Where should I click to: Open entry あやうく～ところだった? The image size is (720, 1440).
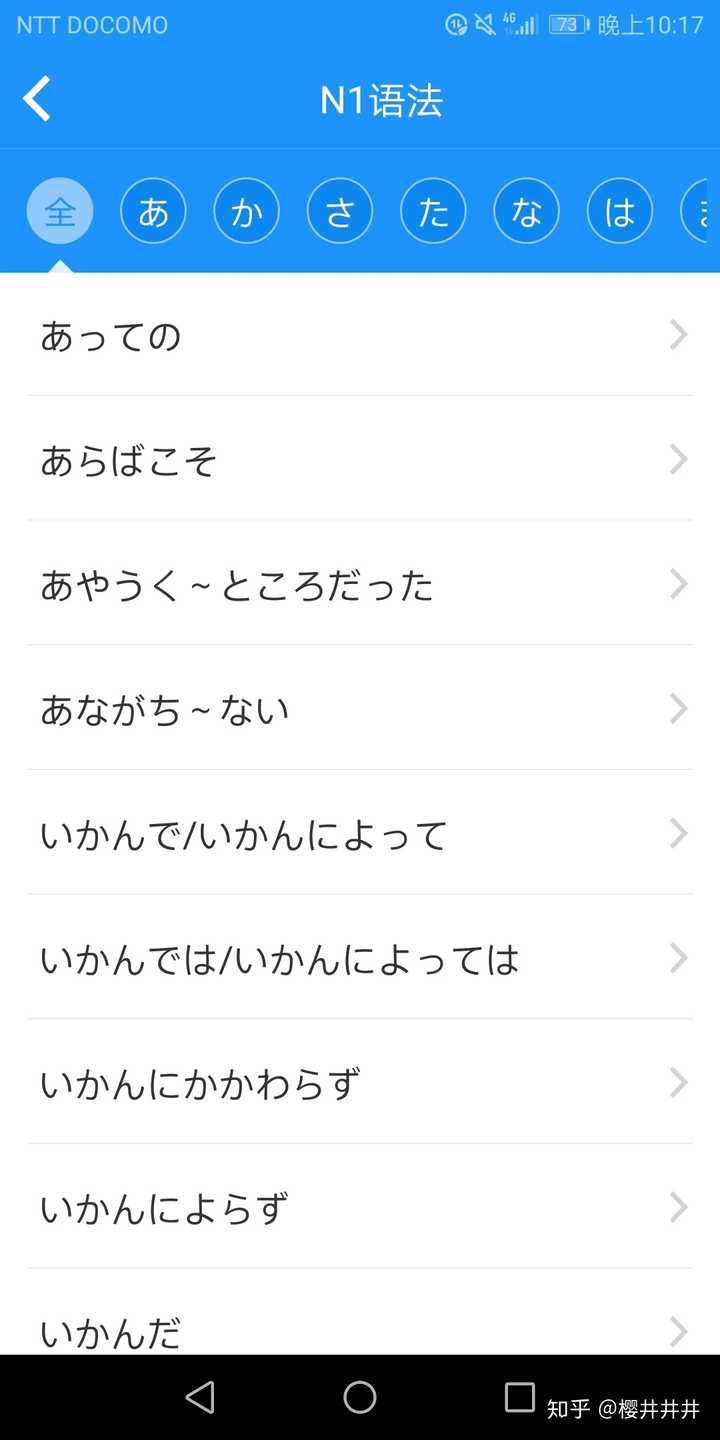[360, 584]
